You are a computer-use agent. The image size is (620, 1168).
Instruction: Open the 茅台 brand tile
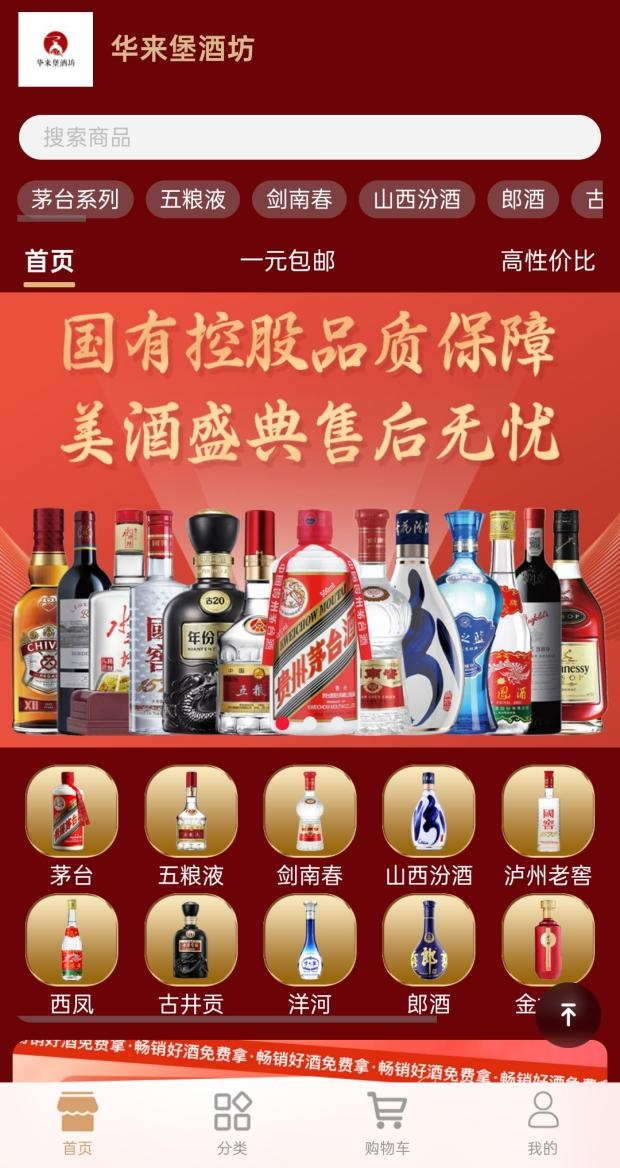click(x=71, y=825)
